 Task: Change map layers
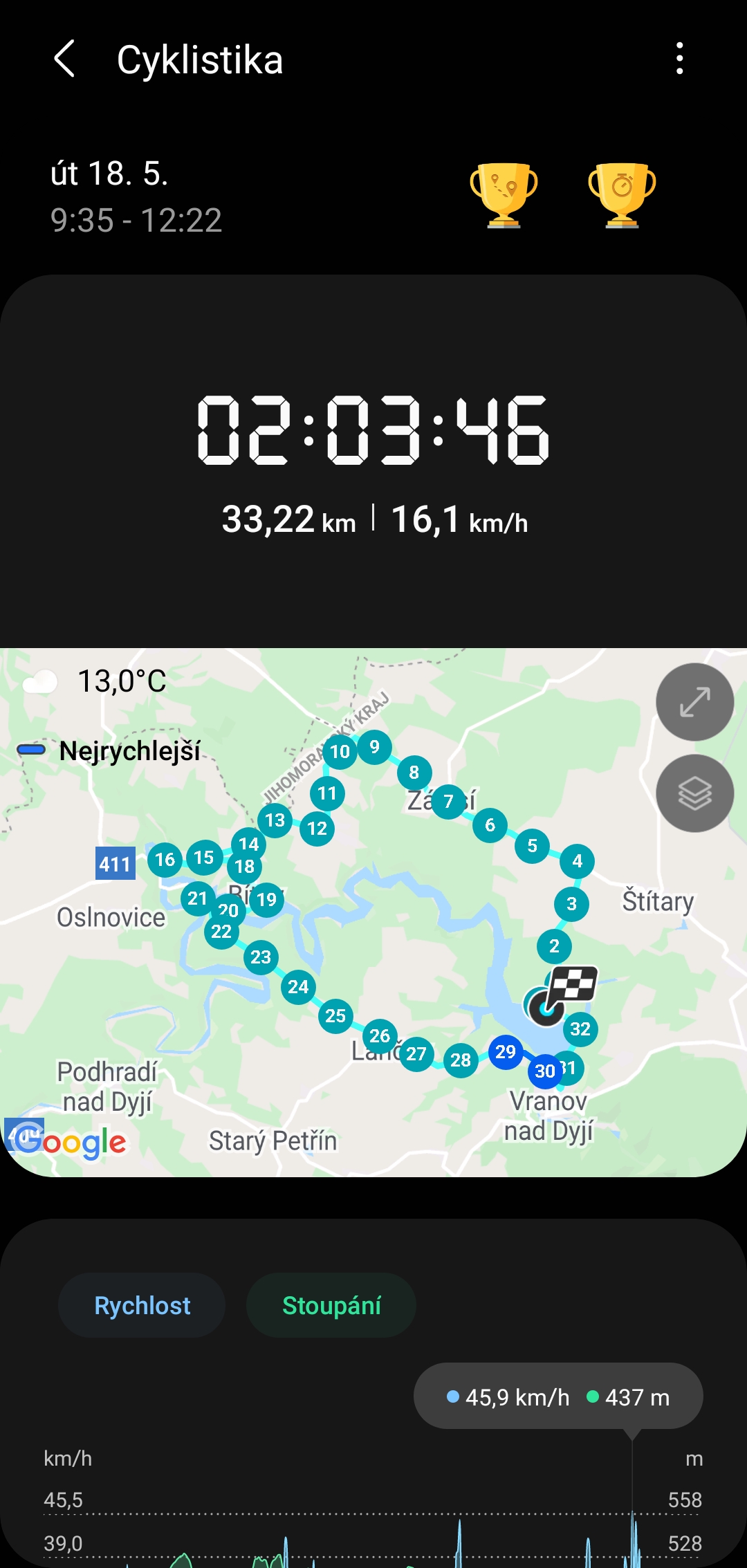(694, 793)
